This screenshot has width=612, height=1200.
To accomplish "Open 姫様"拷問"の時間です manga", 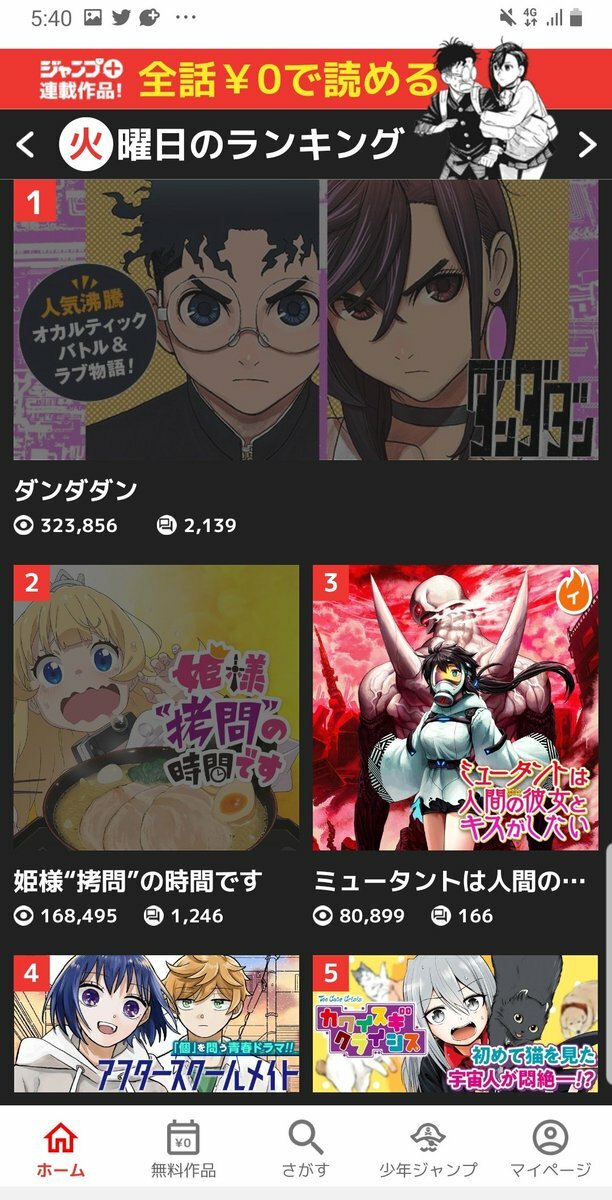I will (x=156, y=708).
